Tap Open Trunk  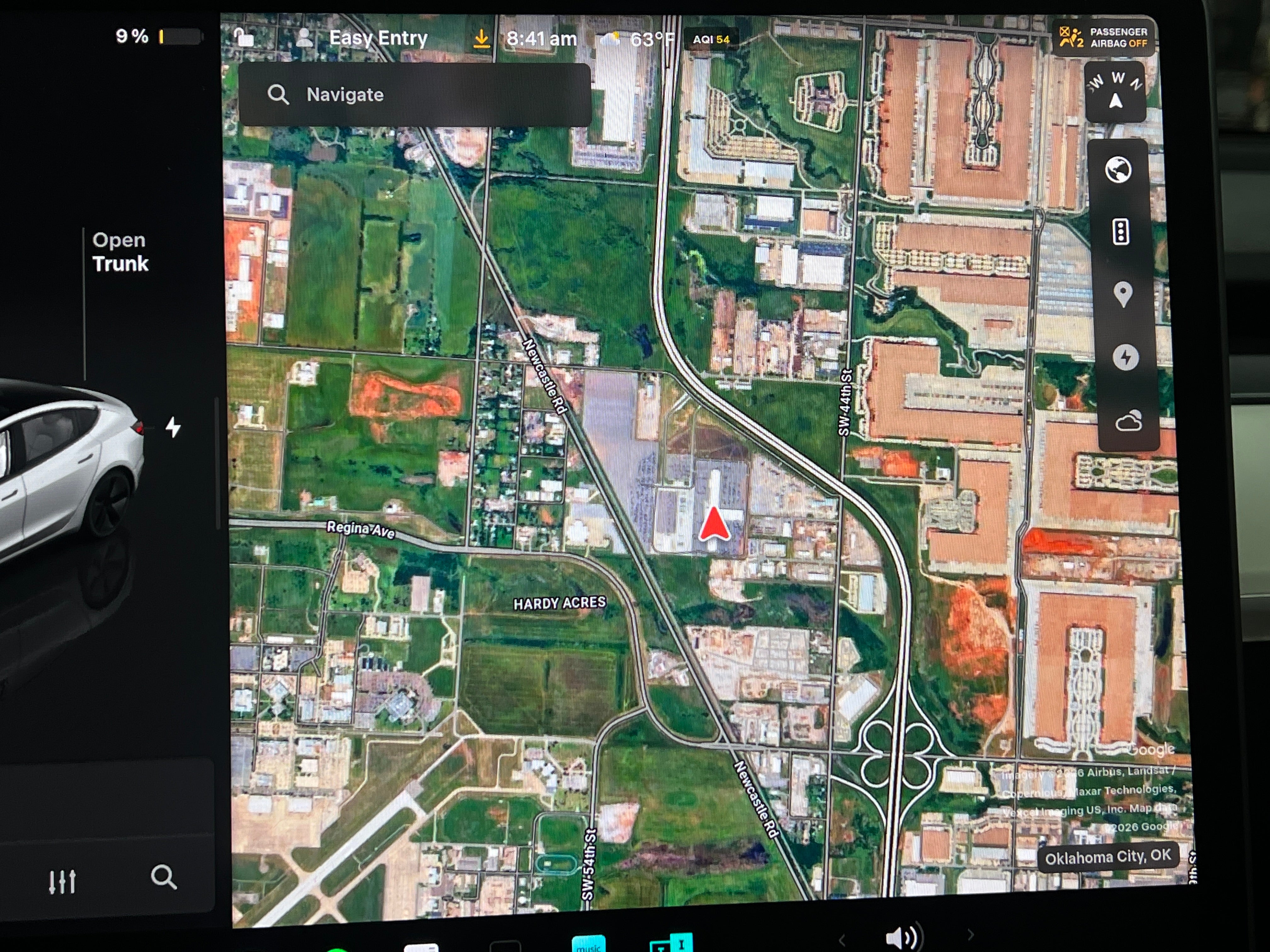point(120,252)
